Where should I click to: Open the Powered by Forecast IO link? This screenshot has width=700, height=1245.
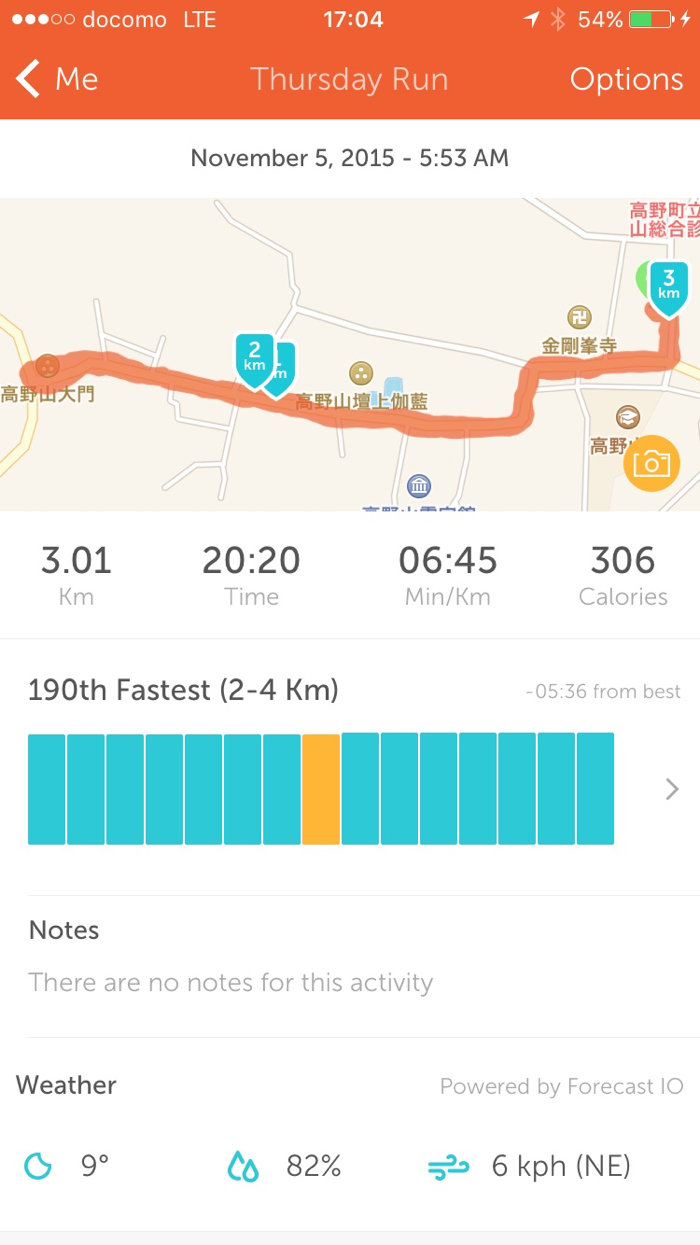(561, 1086)
